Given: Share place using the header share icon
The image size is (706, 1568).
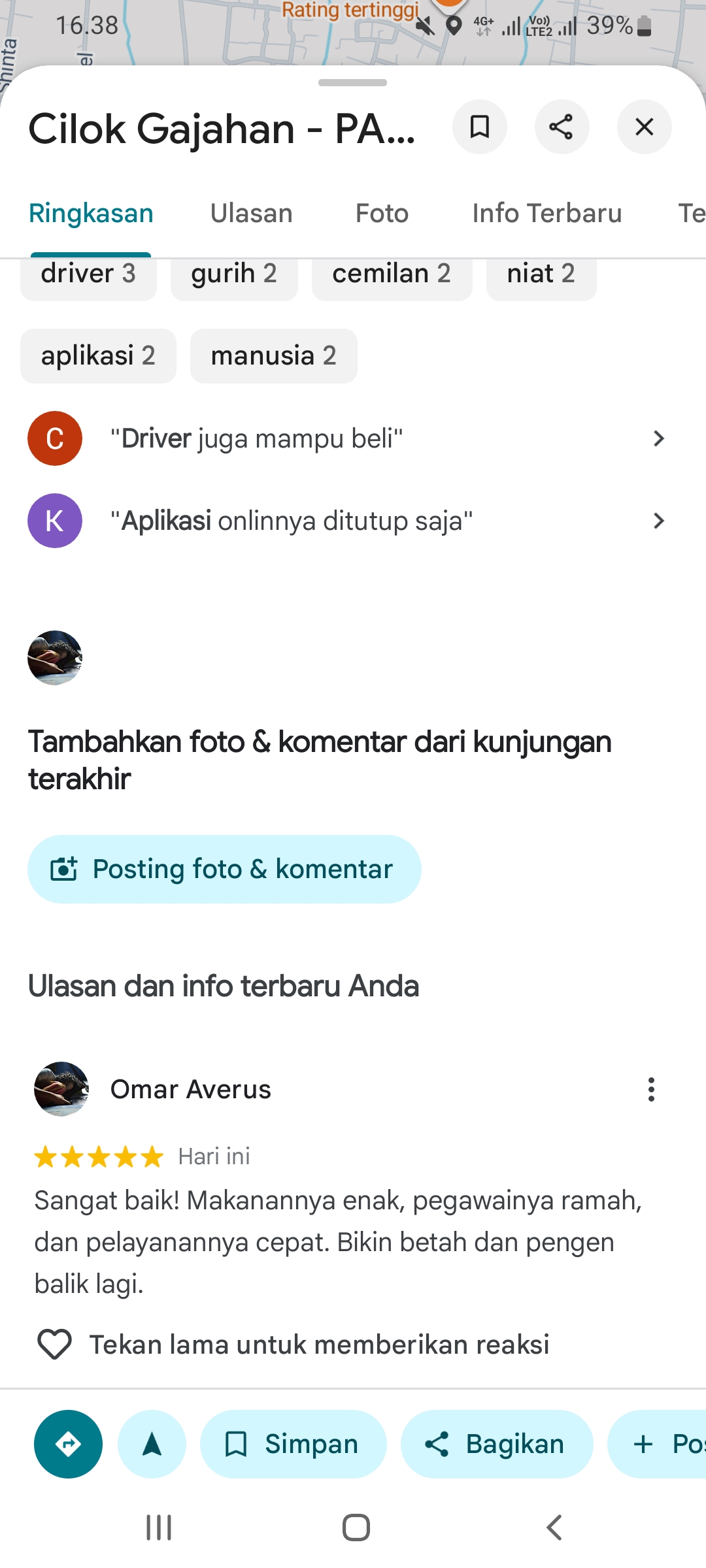Looking at the screenshot, I should point(562,127).
